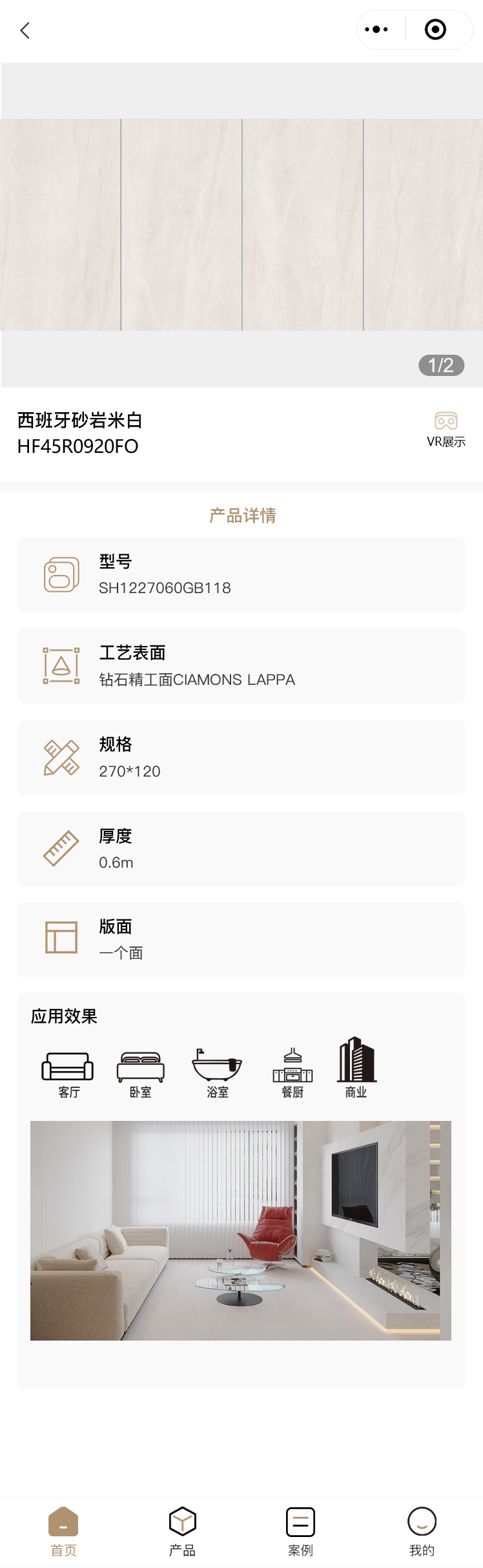Select 商业 application effect
Screen dimensions: 483x1568
(x=356, y=1069)
